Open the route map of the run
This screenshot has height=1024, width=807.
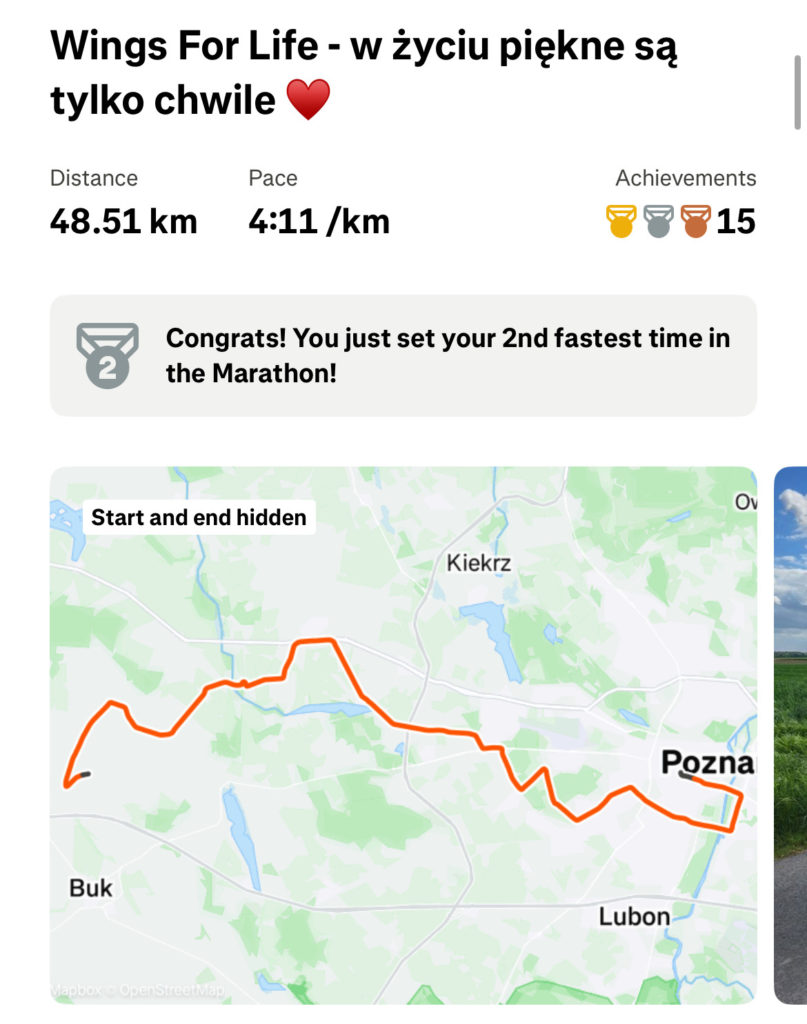pos(403,735)
